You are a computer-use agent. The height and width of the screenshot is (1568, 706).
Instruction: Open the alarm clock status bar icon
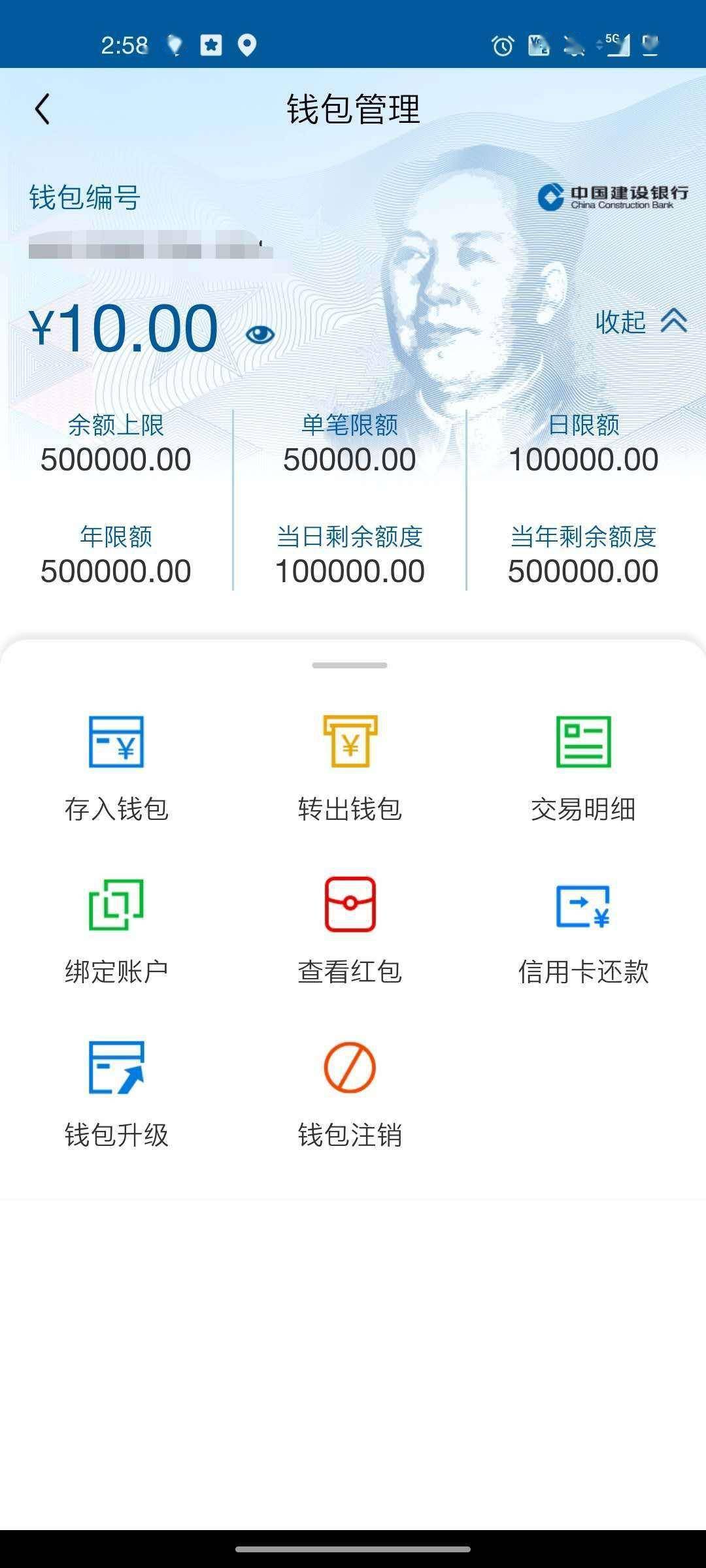coord(502,46)
